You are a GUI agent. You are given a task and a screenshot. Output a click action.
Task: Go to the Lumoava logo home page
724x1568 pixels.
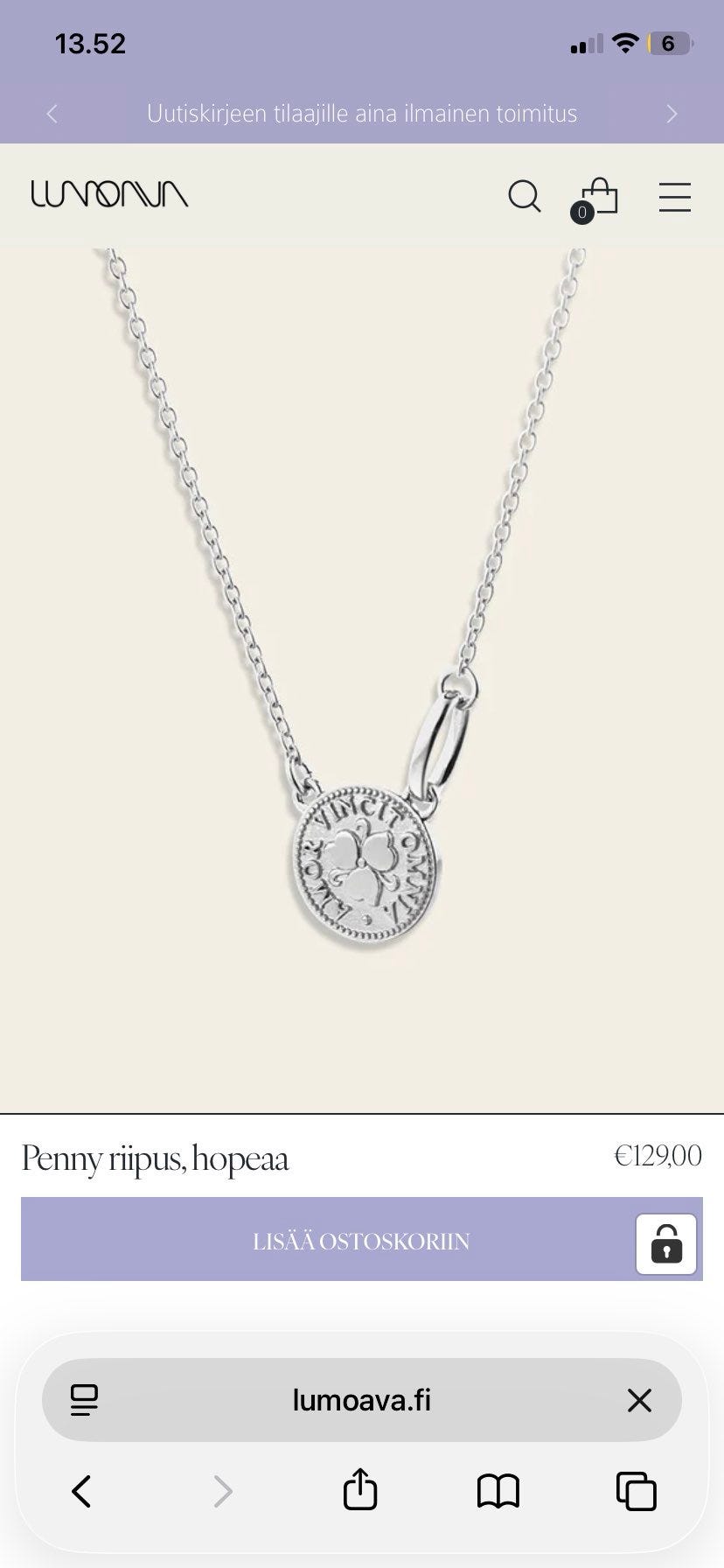[x=109, y=193]
